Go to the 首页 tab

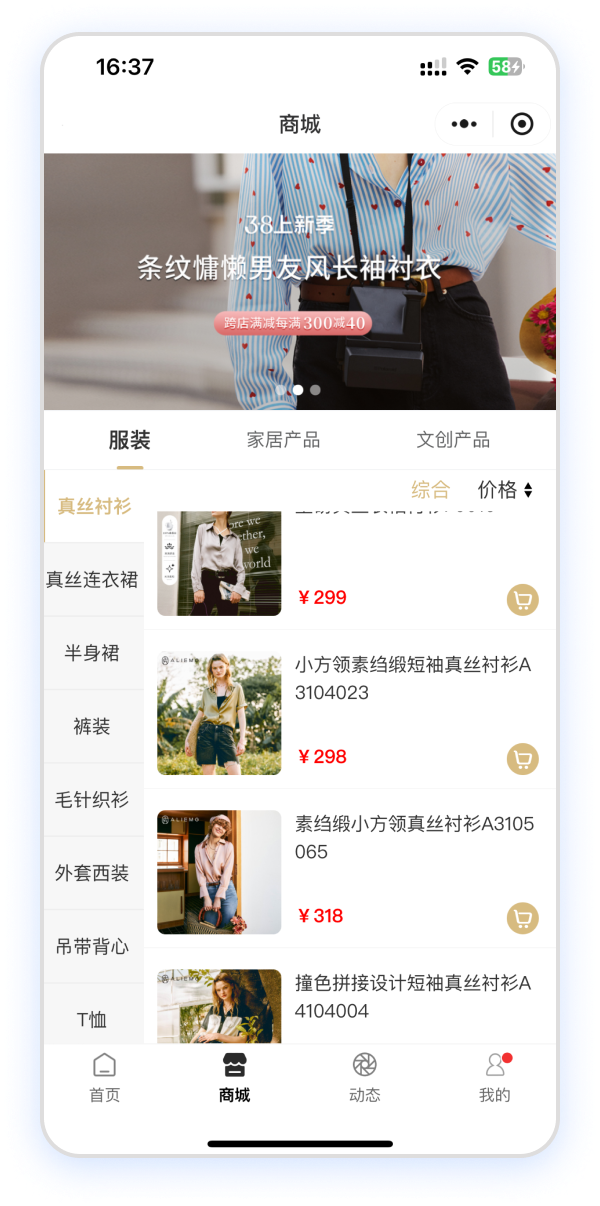pos(104,1077)
